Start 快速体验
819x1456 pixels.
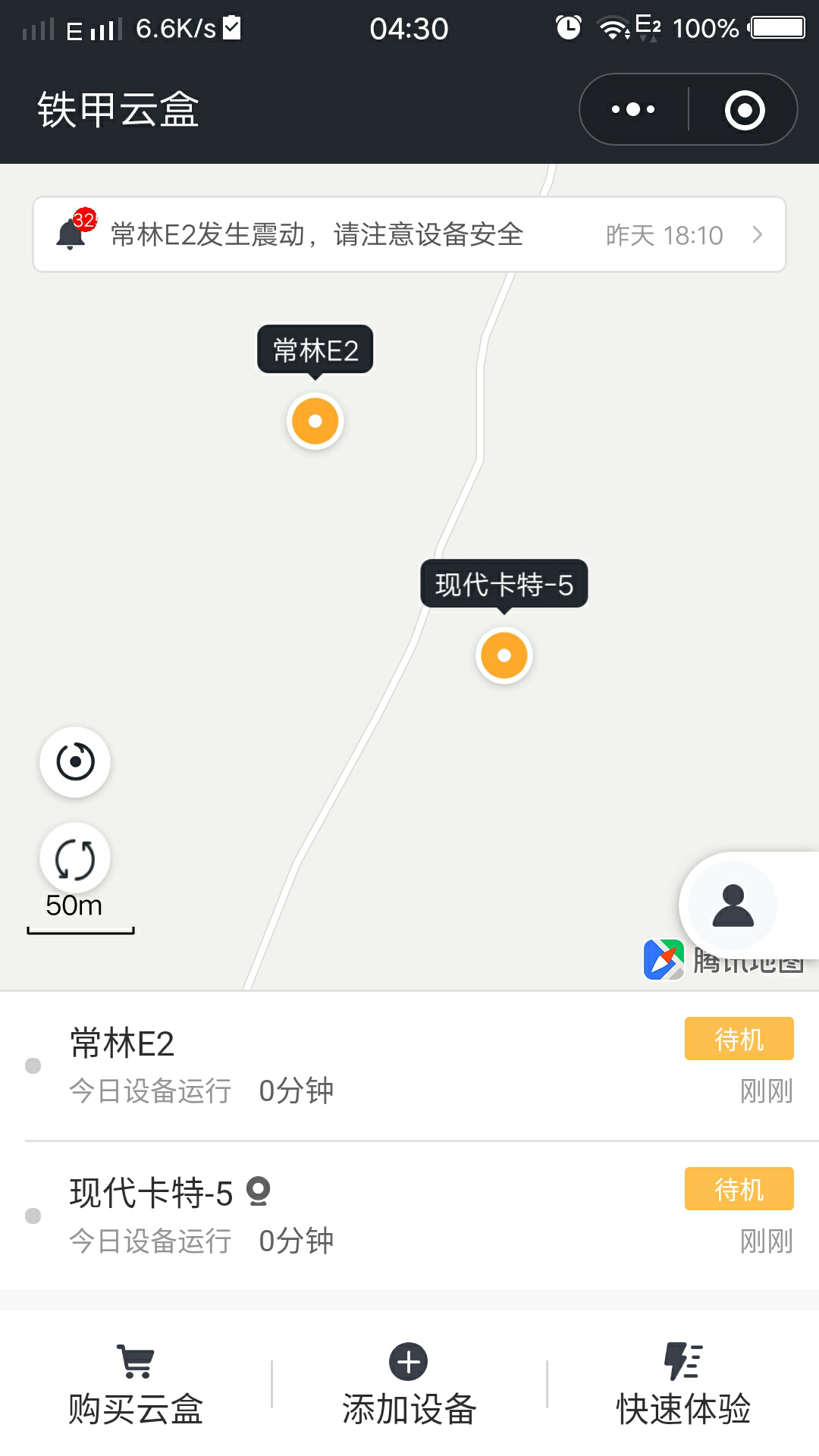(x=683, y=1385)
